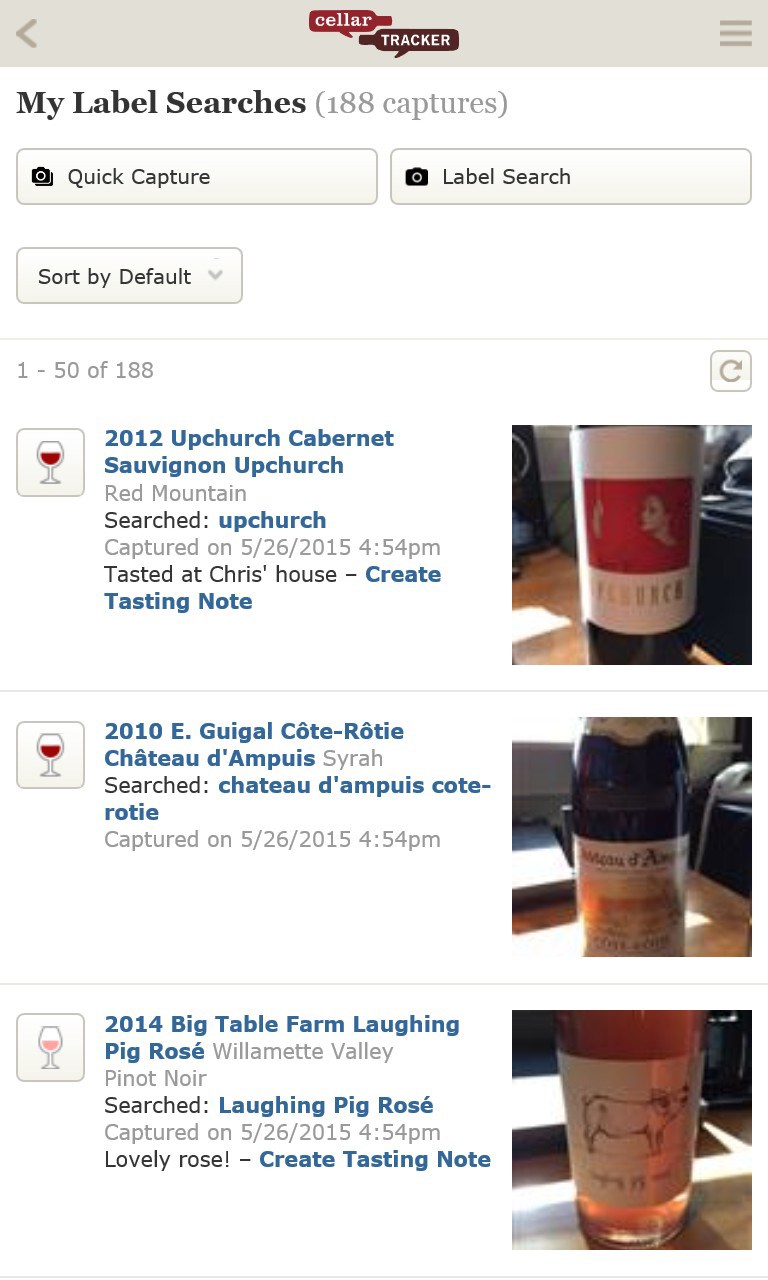Click the wine glass icon beside Guigal Côte-Rôtie
Image resolution: width=768 pixels, height=1280 pixels.
coord(50,755)
